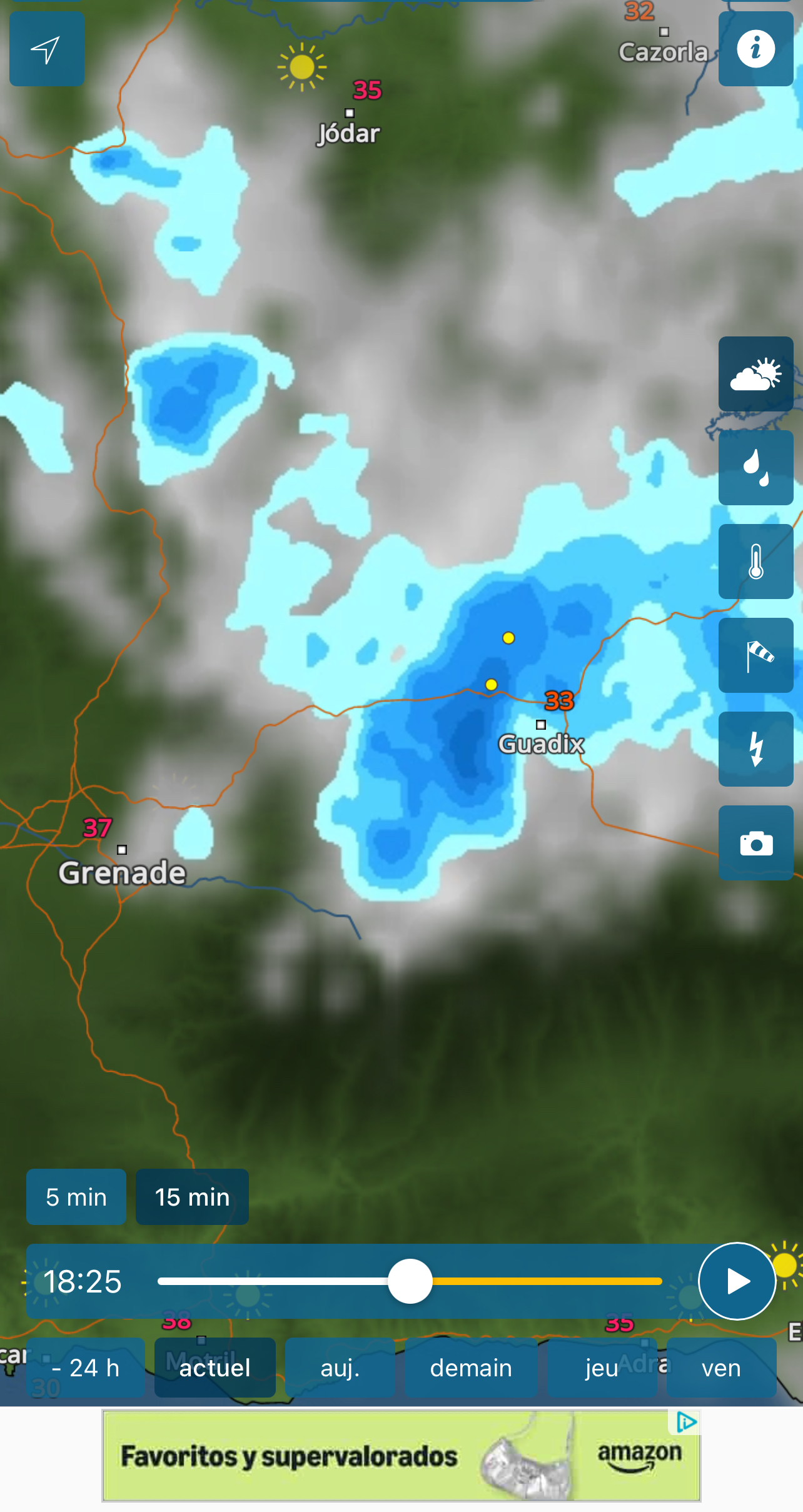
Task: Select the 5 min interval
Action: point(76,1197)
